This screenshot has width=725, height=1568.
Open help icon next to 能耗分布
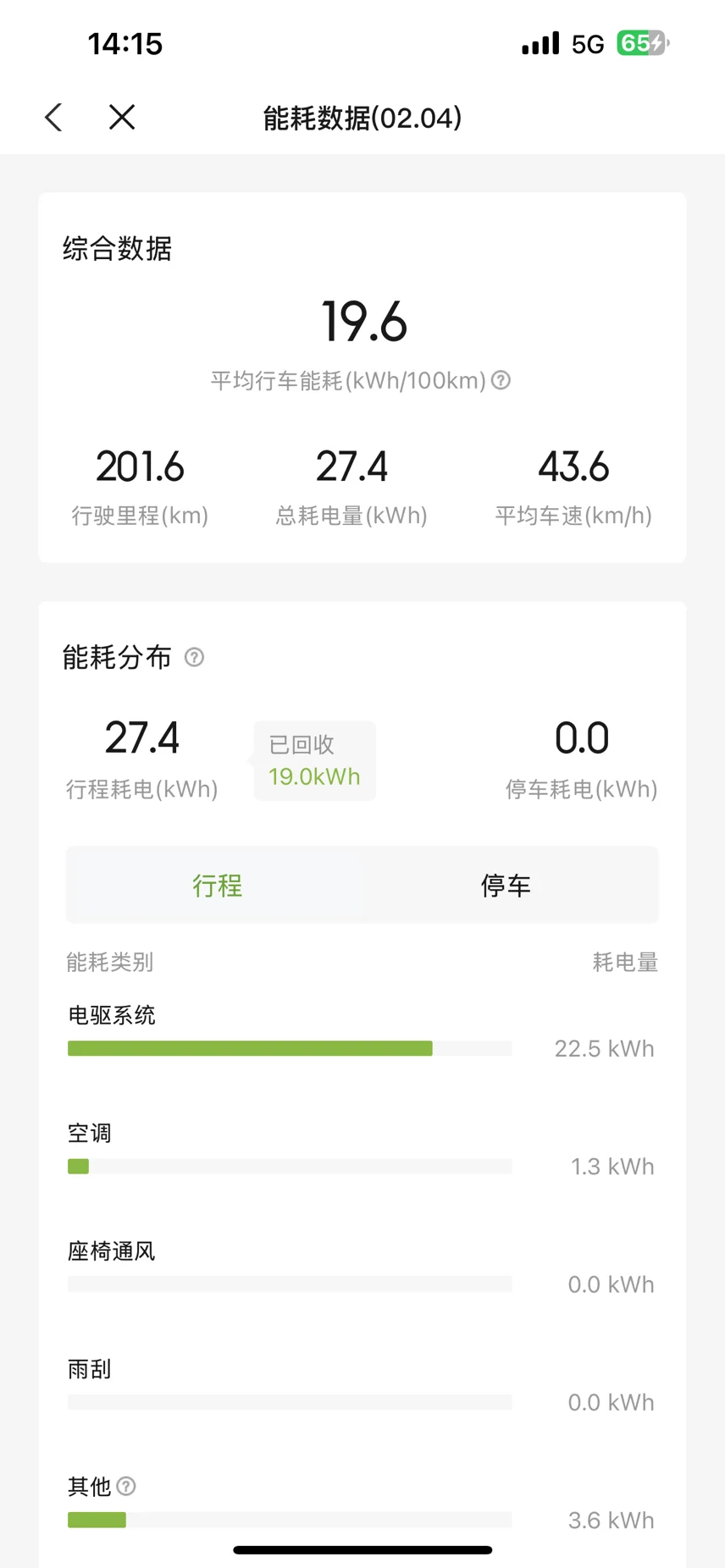(194, 657)
